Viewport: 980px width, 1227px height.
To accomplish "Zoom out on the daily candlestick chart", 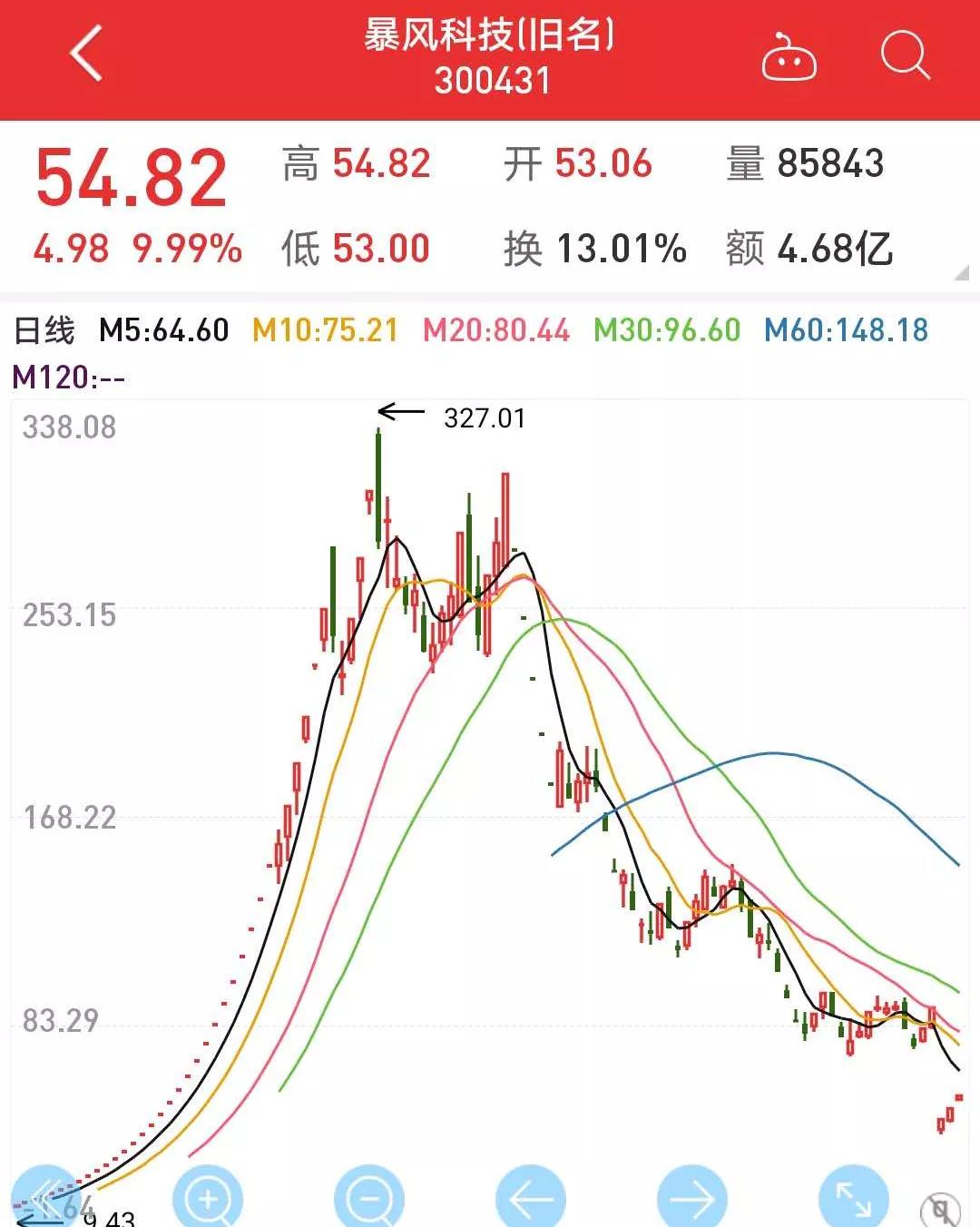I will [x=369, y=1199].
